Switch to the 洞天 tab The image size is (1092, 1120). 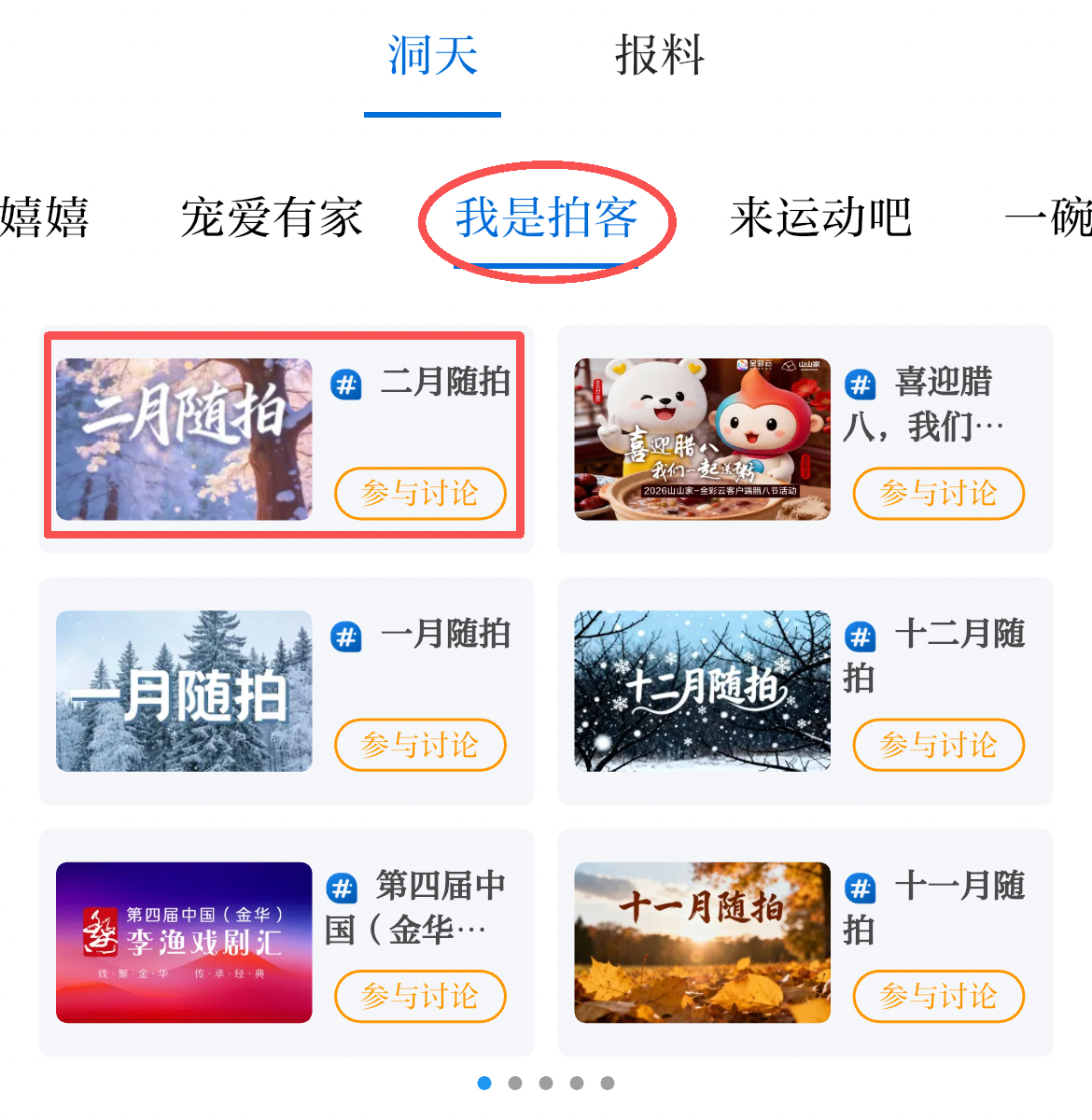pyautogui.click(x=432, y=56)
